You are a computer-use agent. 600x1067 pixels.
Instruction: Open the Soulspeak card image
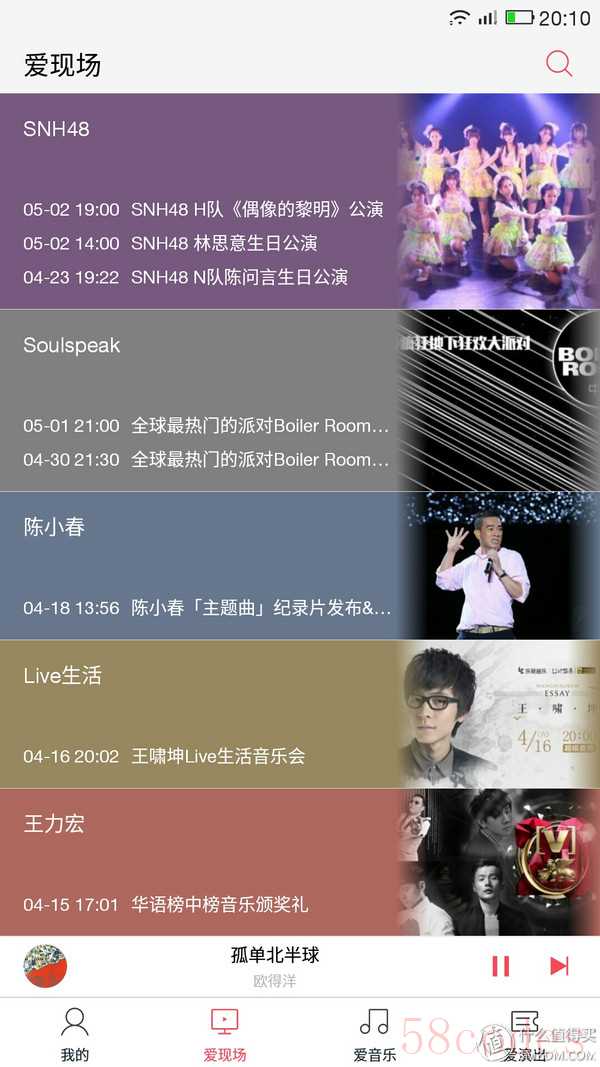pos(499,400)
